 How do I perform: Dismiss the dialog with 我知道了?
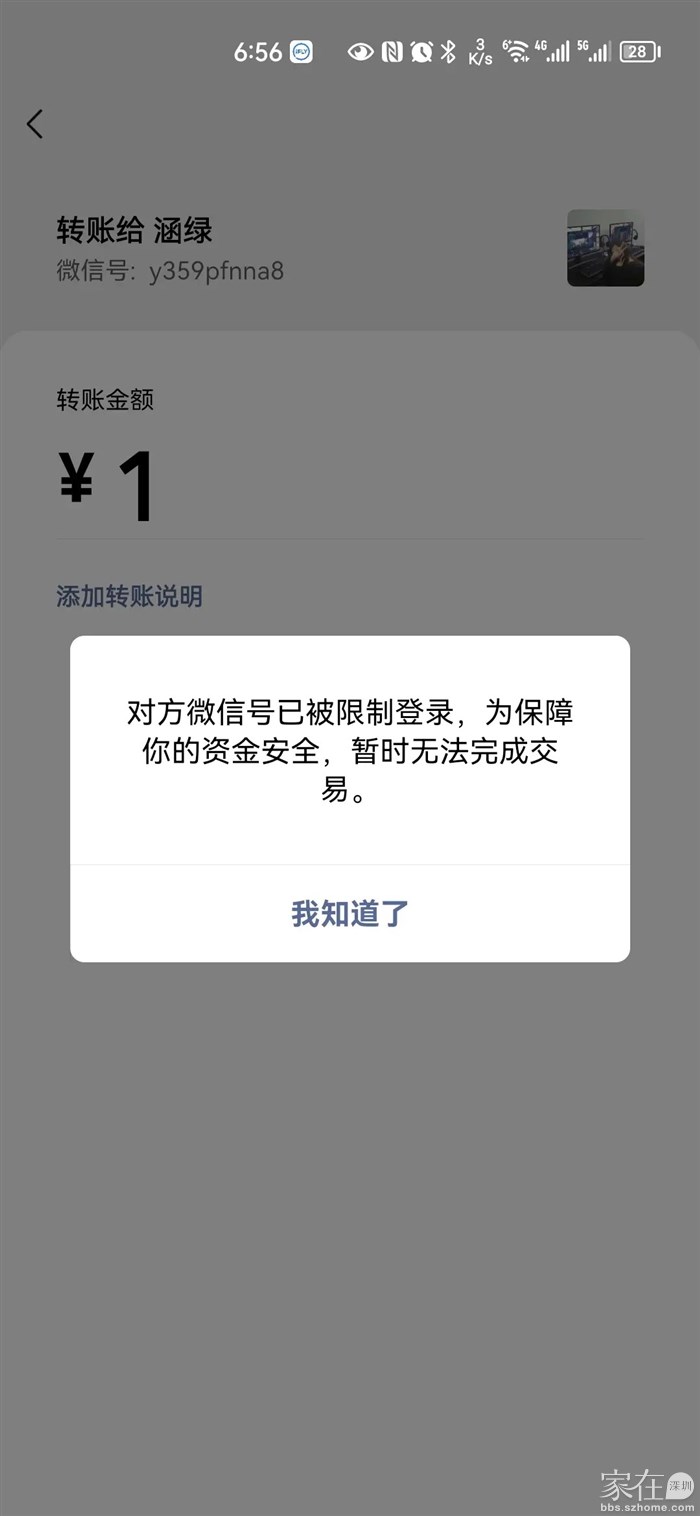click(350, 913)
